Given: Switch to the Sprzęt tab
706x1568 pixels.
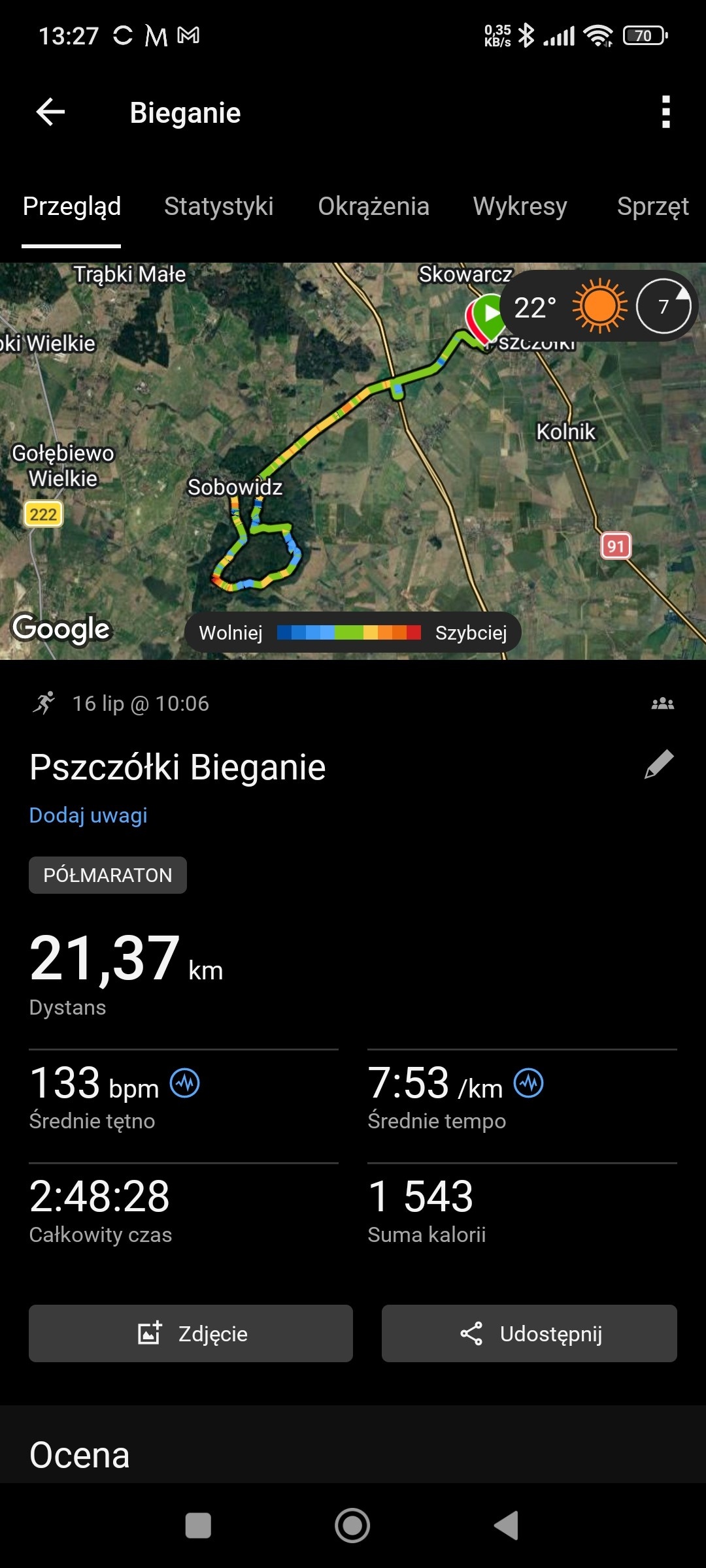Looking at the screenshot, I should (x=652, y=206).
